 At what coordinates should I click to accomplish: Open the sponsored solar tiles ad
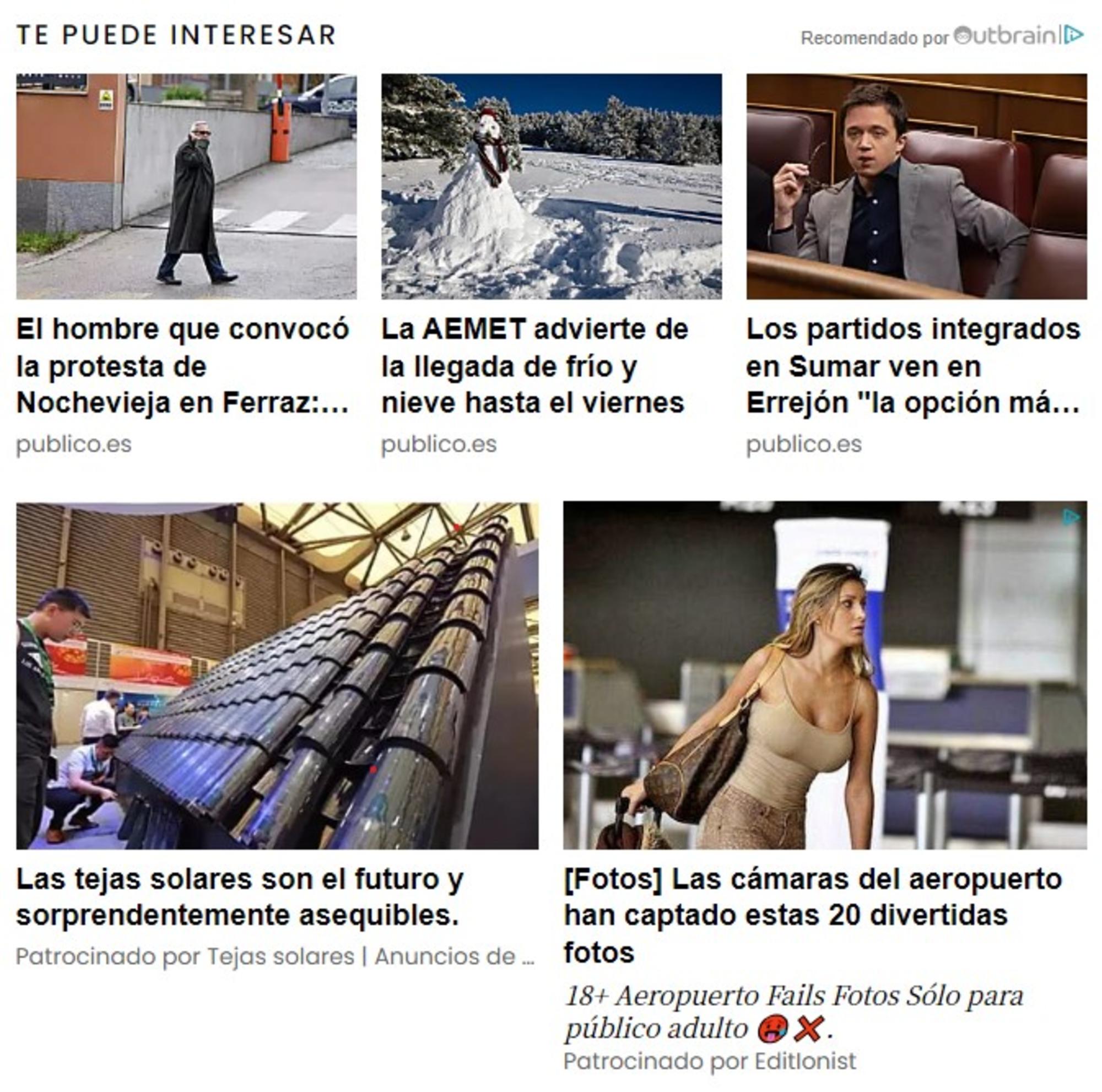pyautogui.click(x=240, y=896)
